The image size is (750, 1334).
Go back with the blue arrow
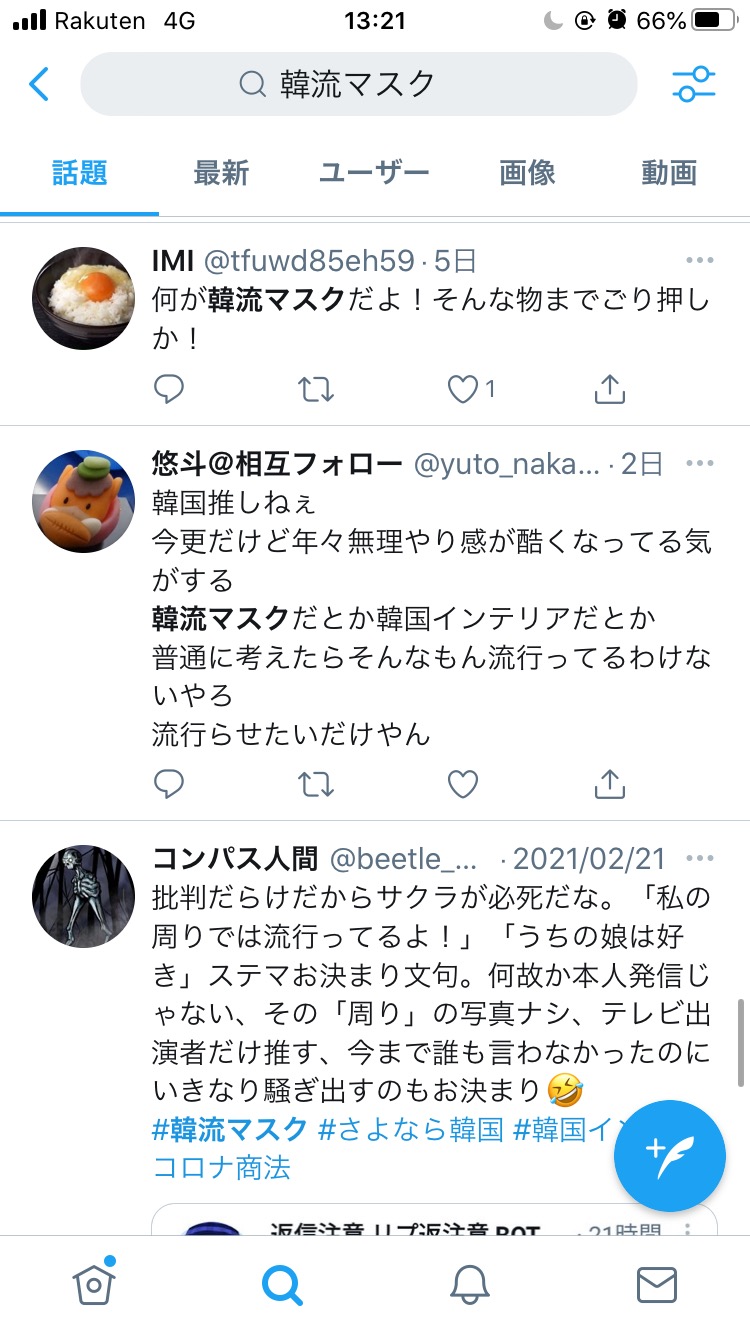[x=39, y=85]
